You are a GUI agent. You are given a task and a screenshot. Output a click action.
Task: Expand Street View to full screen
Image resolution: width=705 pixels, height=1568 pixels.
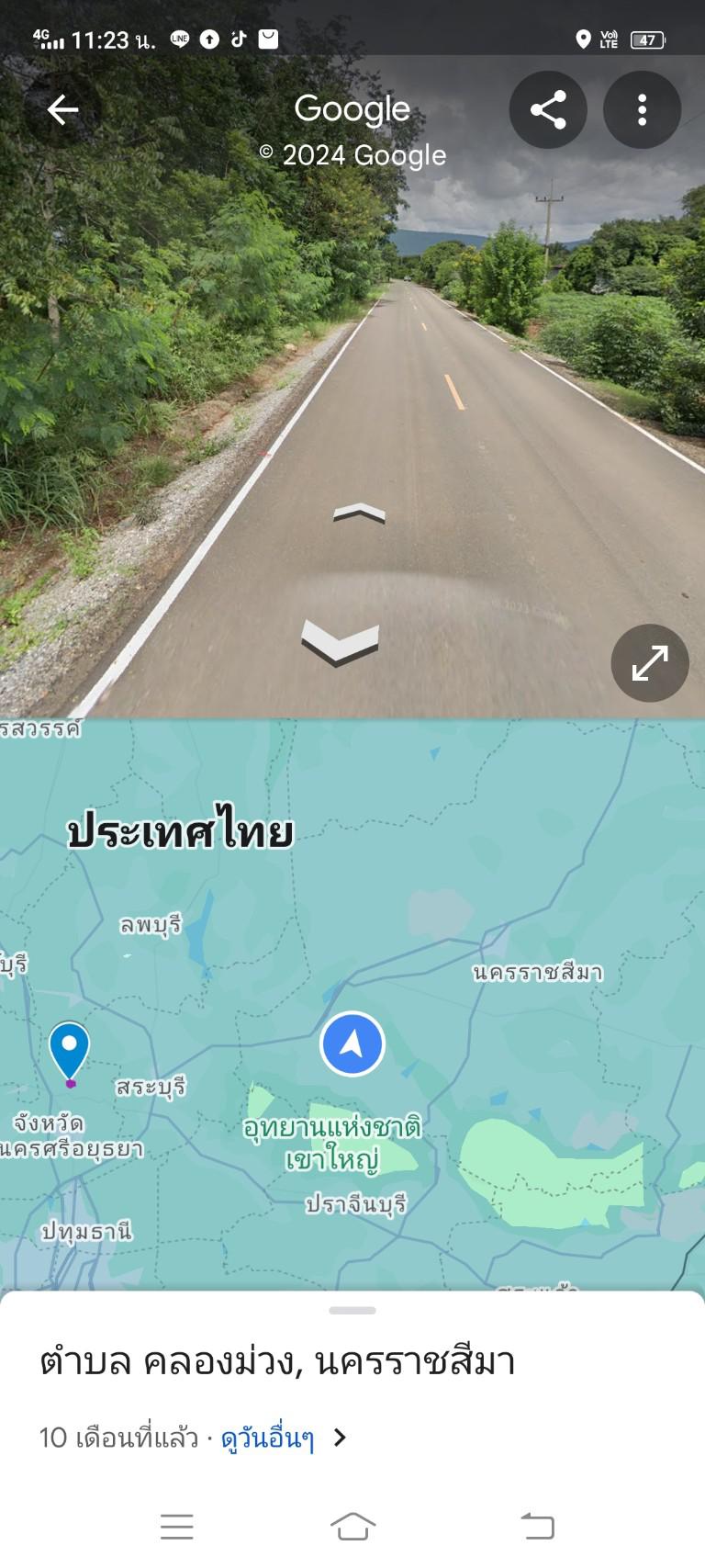coord(650,663)
